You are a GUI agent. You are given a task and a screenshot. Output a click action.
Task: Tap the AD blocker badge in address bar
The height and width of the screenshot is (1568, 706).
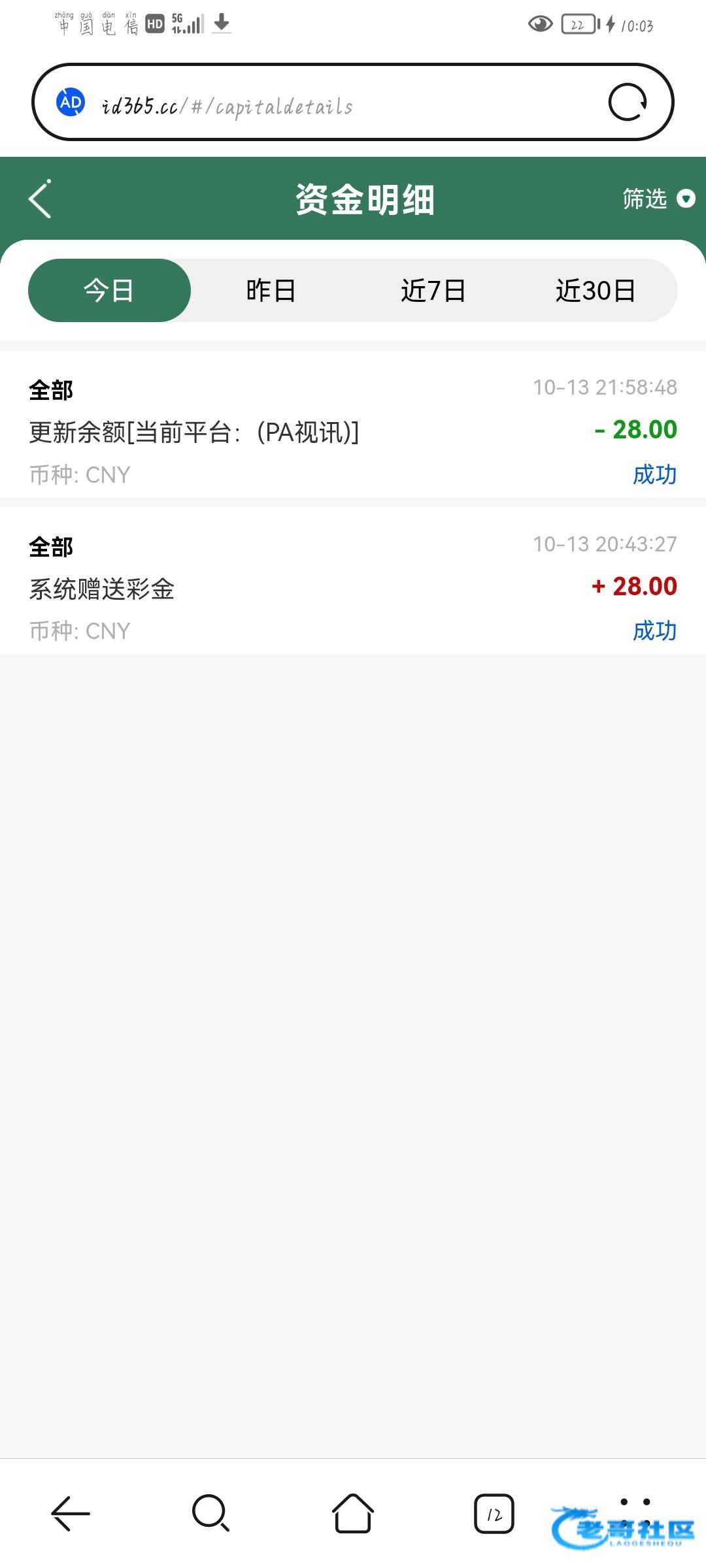tap(71, 102)
